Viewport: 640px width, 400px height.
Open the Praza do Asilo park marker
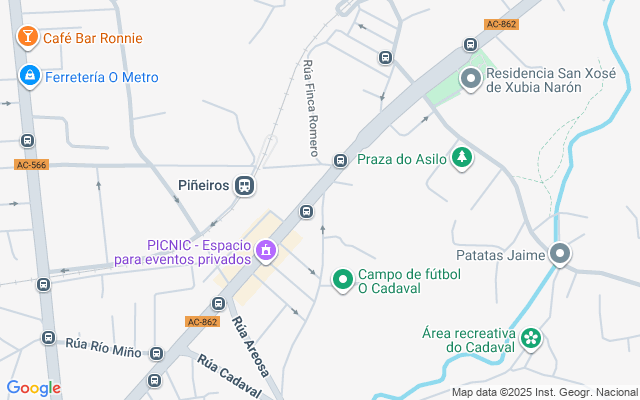click(x=461, y=158)
